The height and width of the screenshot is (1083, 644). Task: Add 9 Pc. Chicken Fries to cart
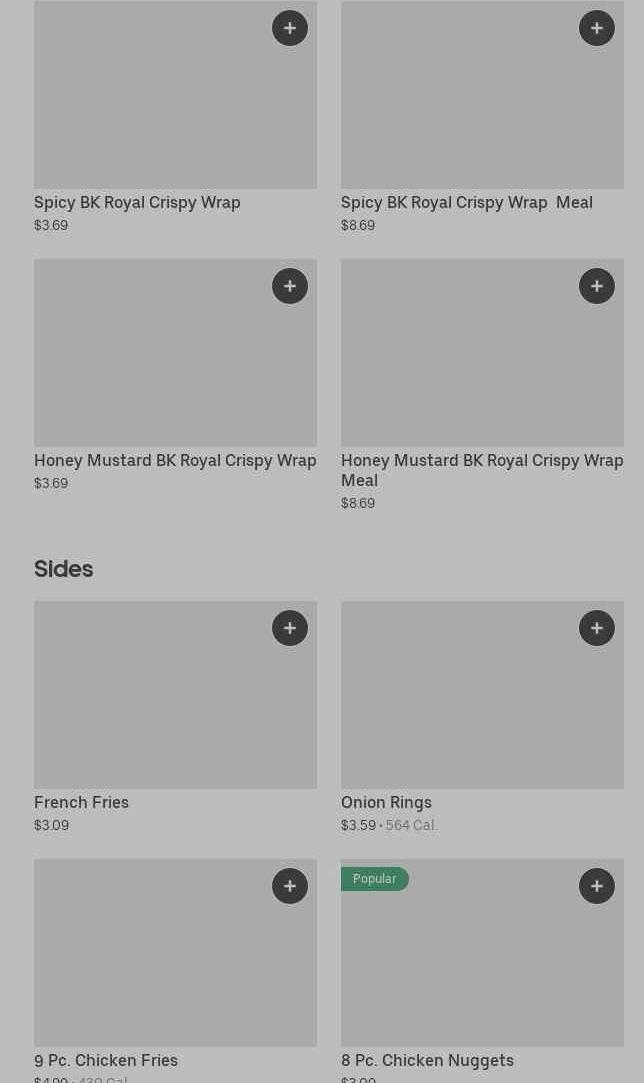pyautogui.click(x=290, y=886)
